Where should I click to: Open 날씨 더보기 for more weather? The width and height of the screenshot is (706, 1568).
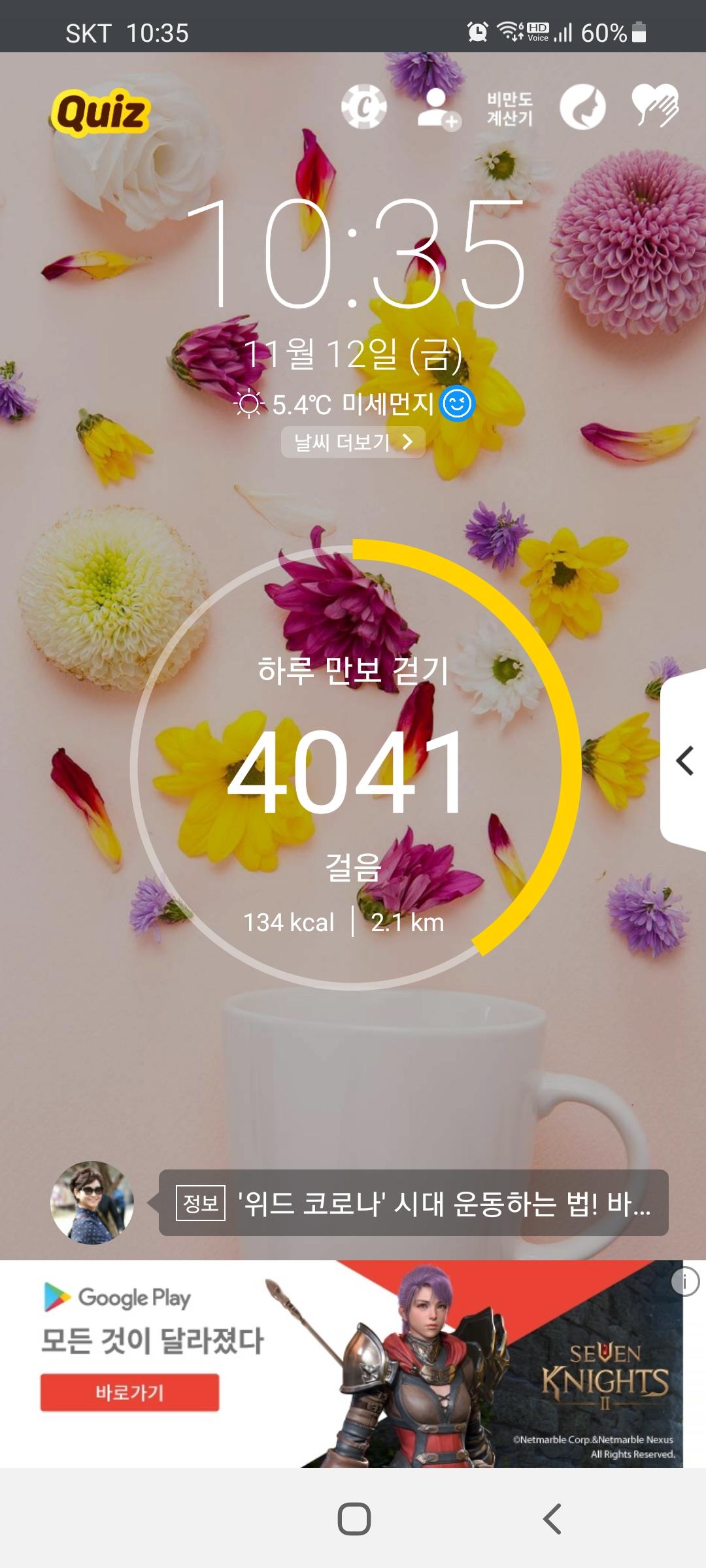point(353,442)
